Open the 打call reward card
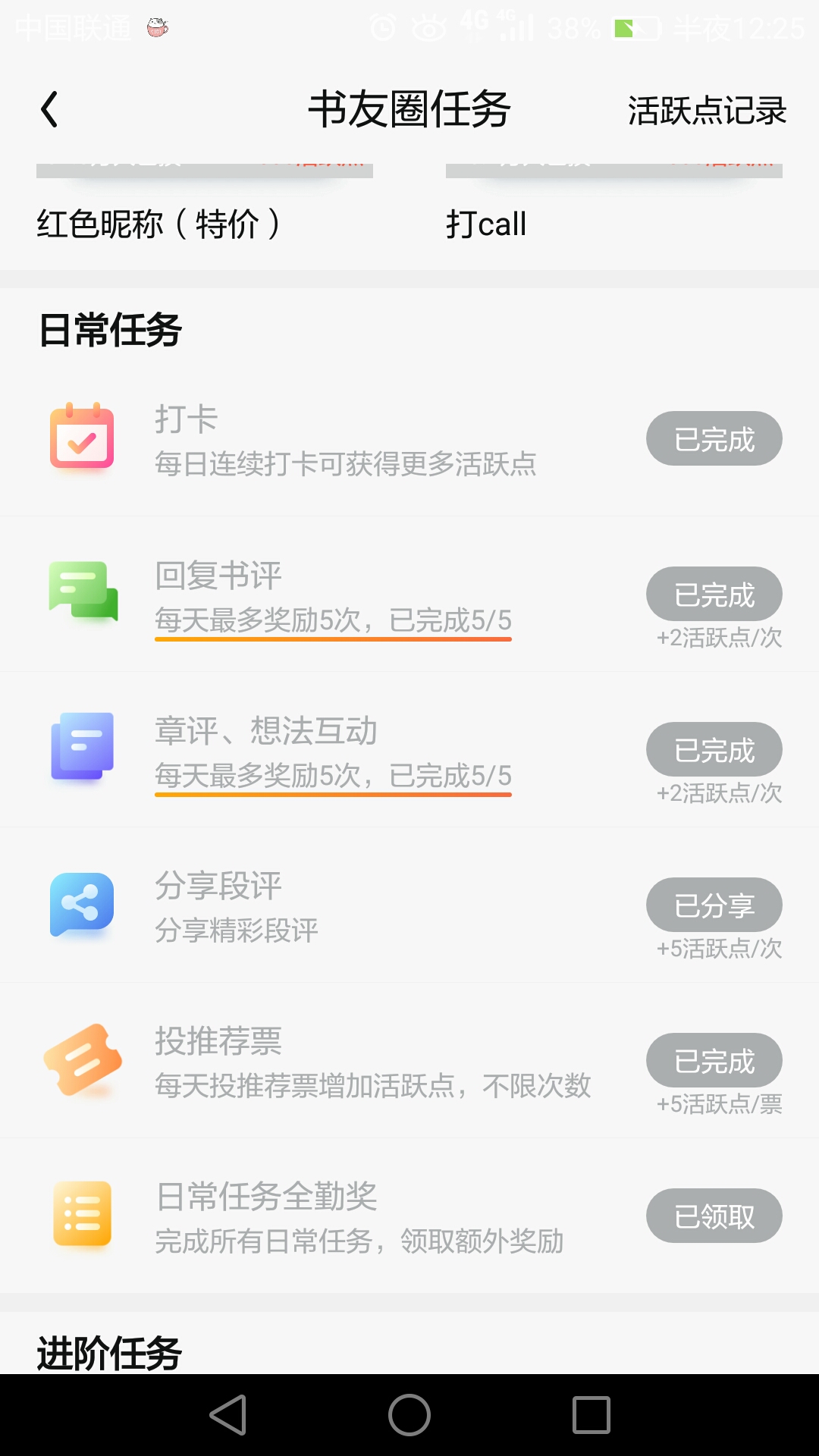Screen dimensions: 819x1456 click(x=614, y=205)
